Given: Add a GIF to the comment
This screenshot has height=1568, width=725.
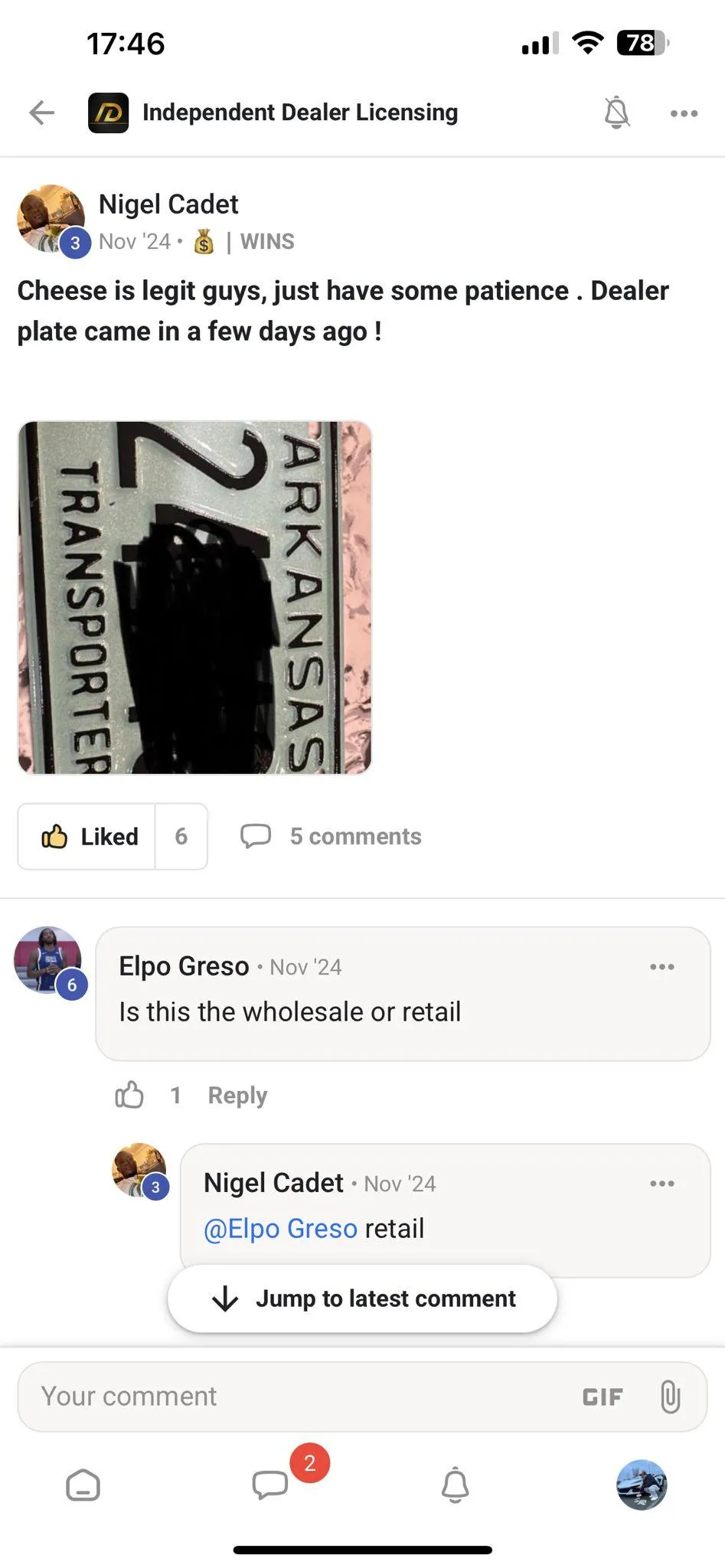Looking at the screenshot, I should coord(603,1397).
